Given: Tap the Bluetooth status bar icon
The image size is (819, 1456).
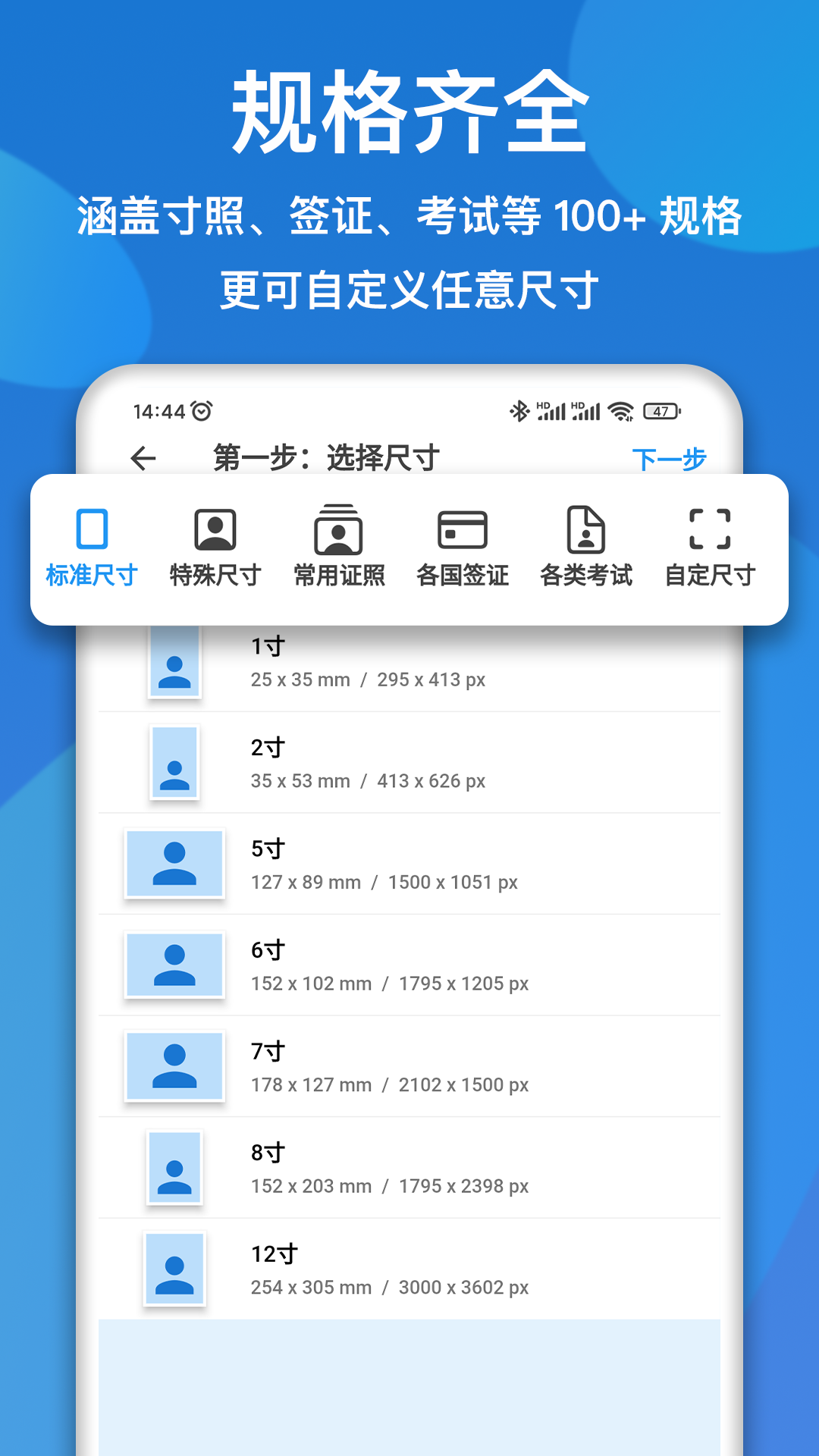Looking at the screenshot, I should click(519, 410).
